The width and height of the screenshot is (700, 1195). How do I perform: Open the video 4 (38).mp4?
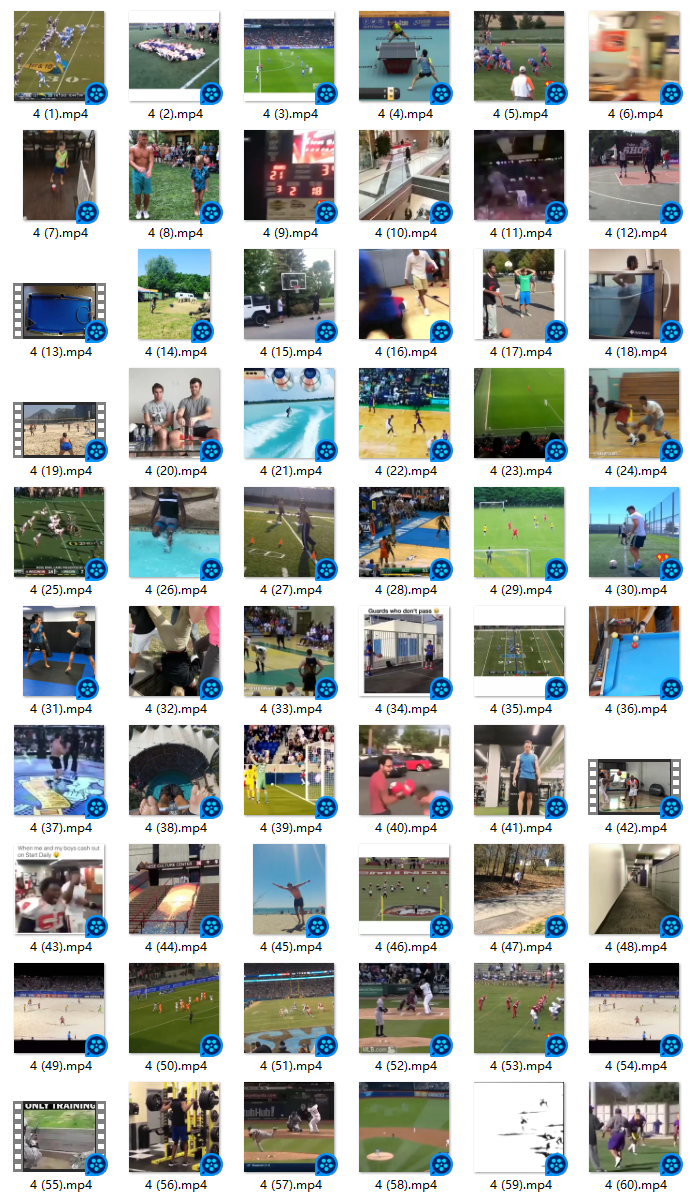coord(174,770)
